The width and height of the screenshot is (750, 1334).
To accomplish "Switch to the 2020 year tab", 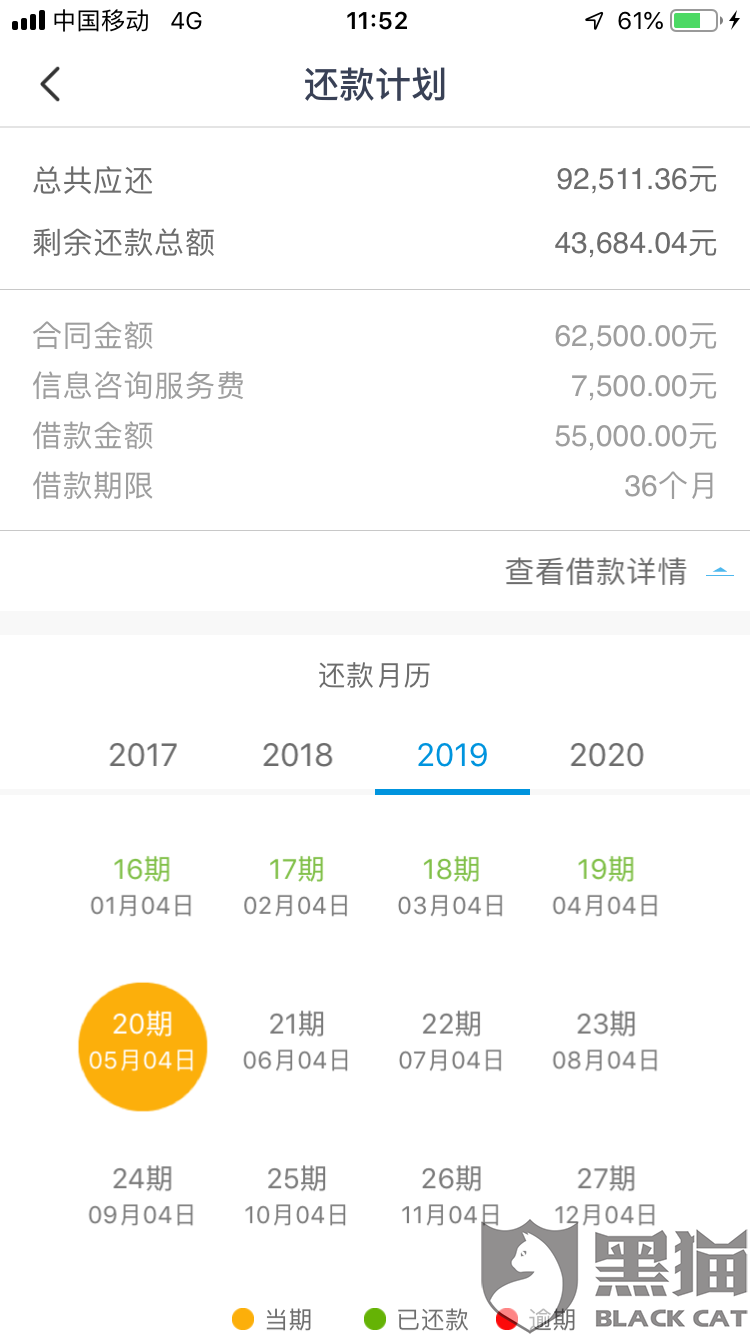I will 607,755.
